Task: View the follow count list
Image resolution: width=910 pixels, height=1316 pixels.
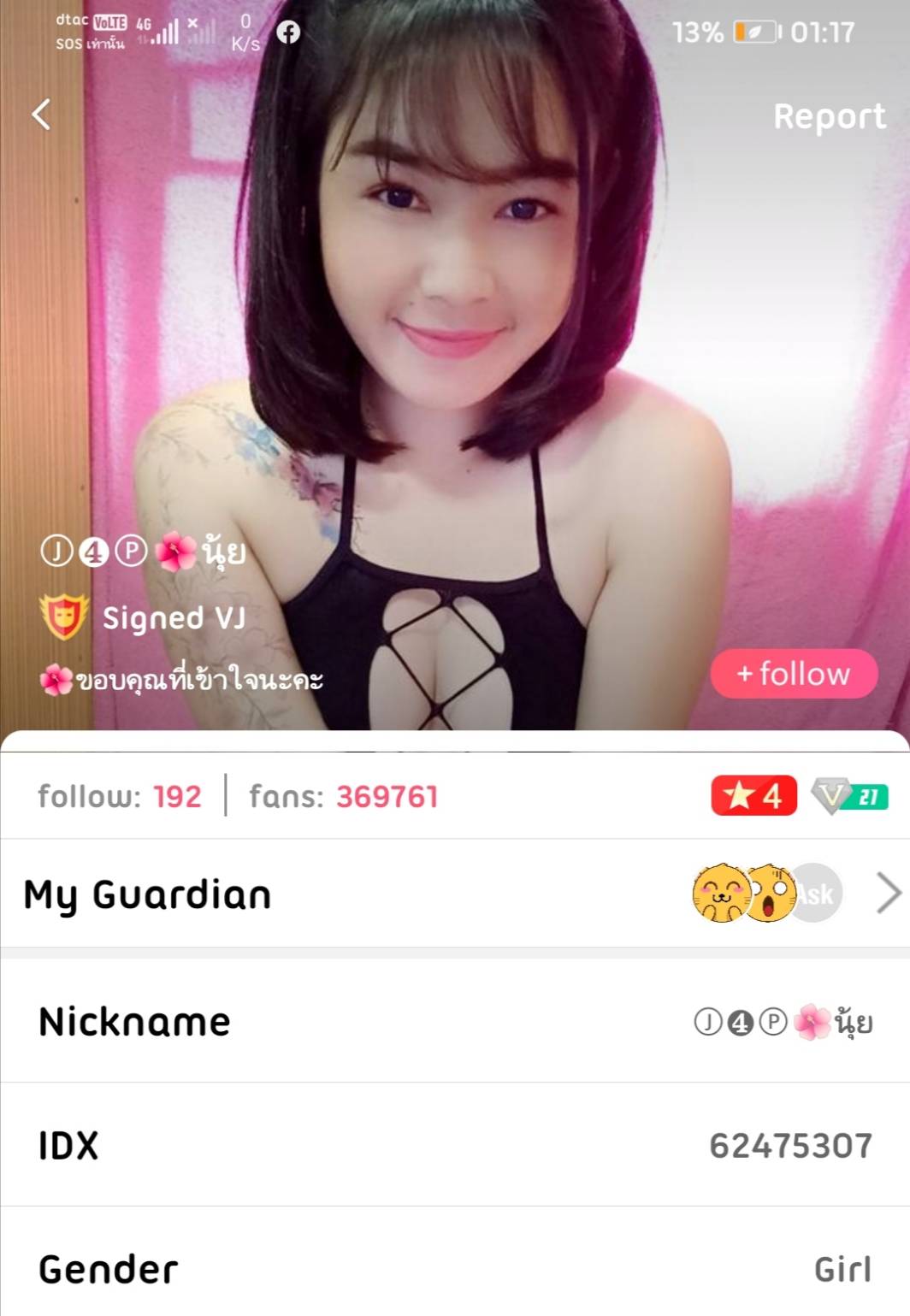Action: click(120, 797)
